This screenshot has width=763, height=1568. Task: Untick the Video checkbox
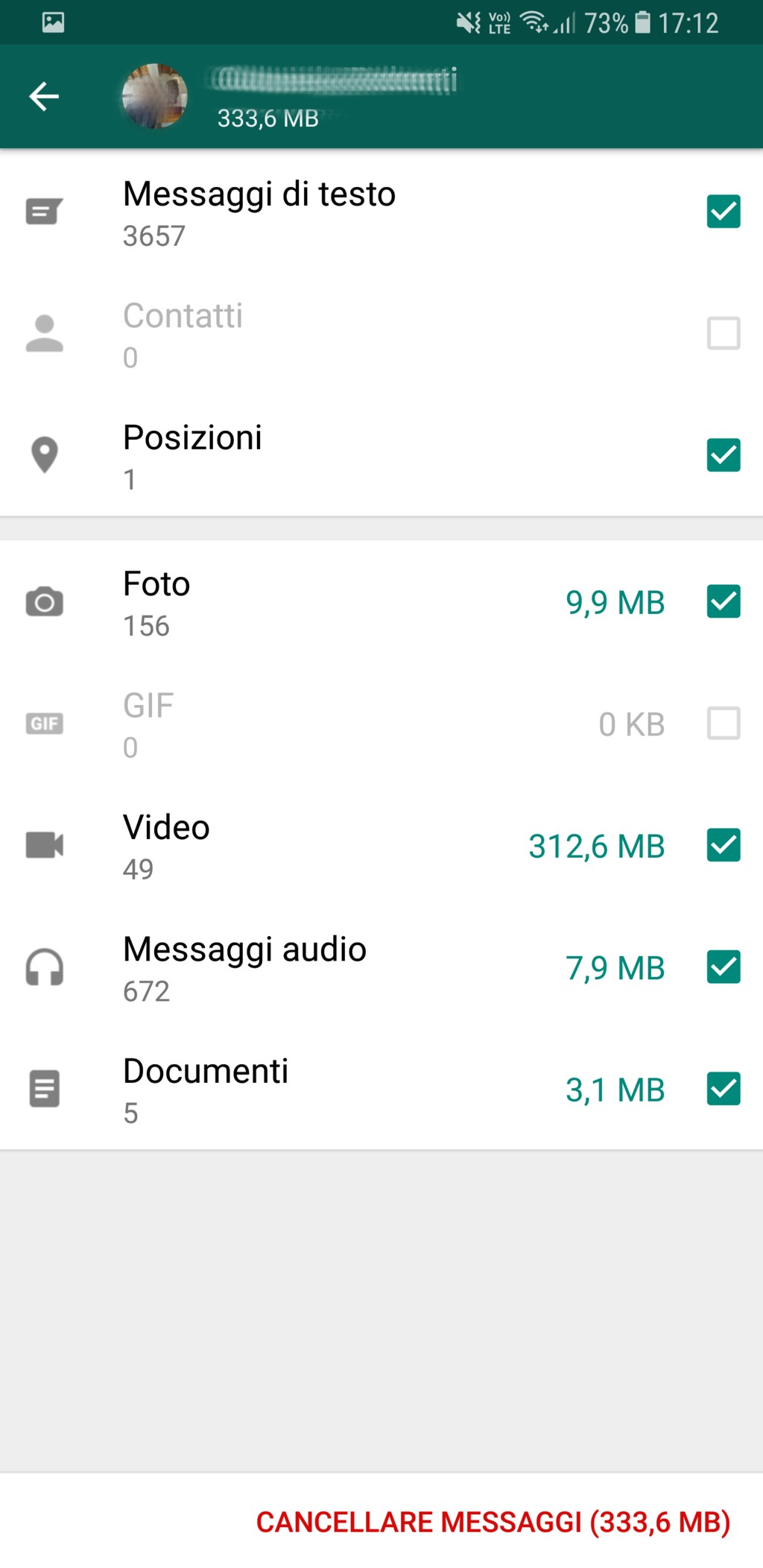pos(723,845)
